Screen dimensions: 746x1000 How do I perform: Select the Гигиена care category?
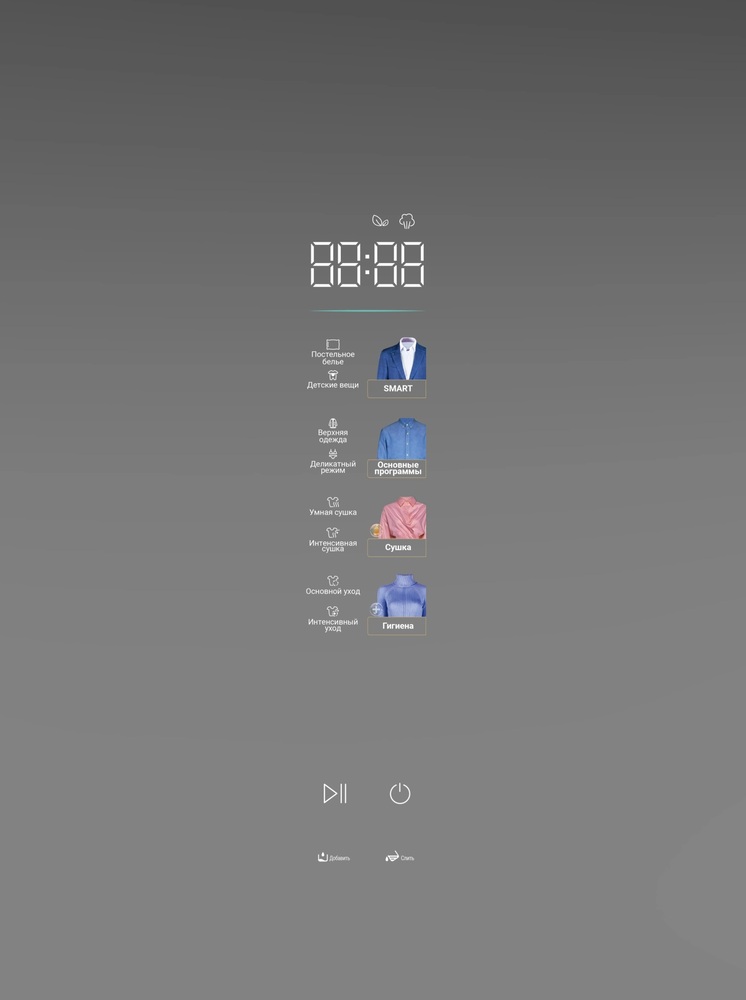[x=397, y=625]
